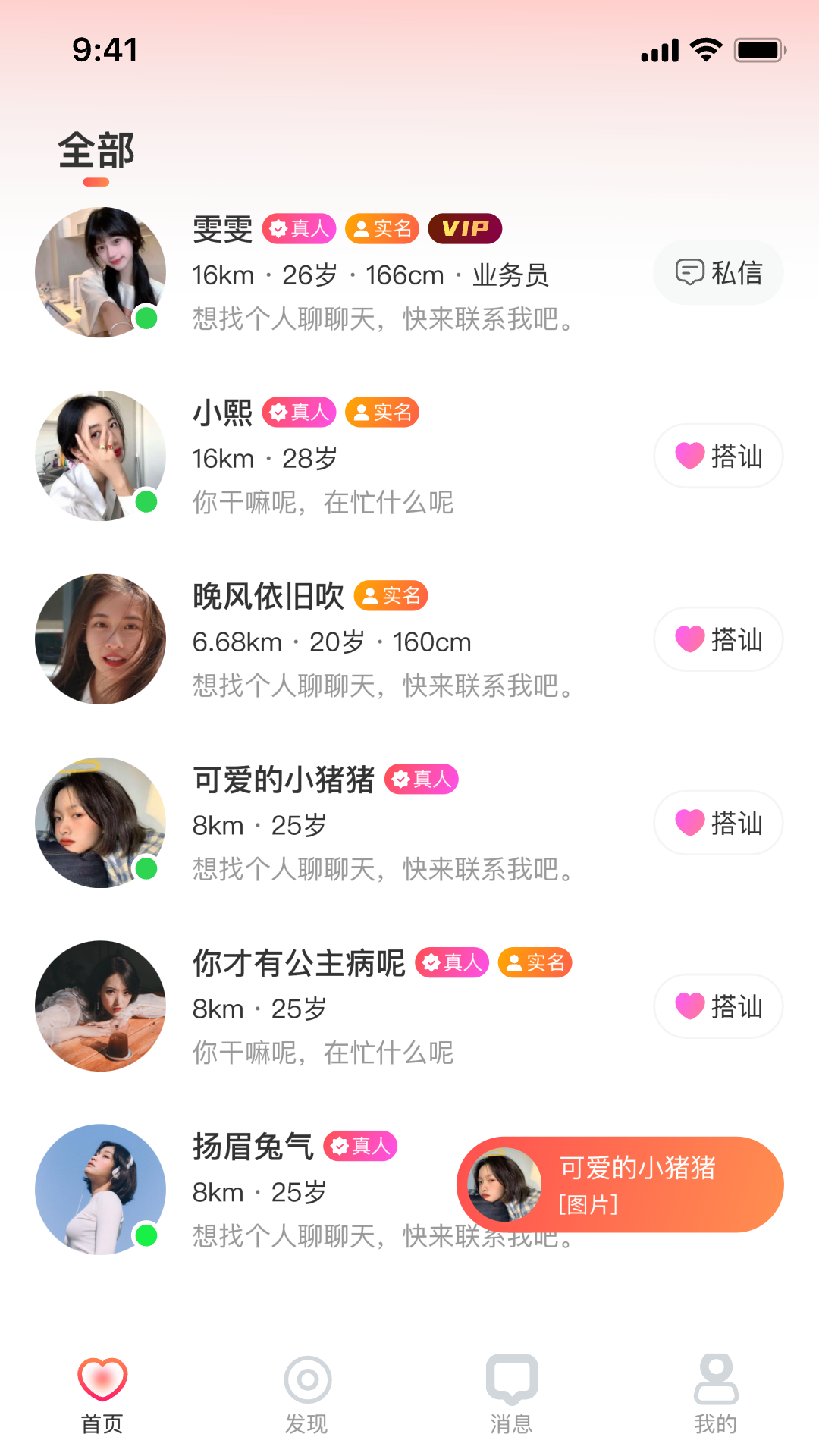Click the 真人 badge next to 扬眉兔气
Screen dimensions: 819x1456
(x=360, y=1147)
